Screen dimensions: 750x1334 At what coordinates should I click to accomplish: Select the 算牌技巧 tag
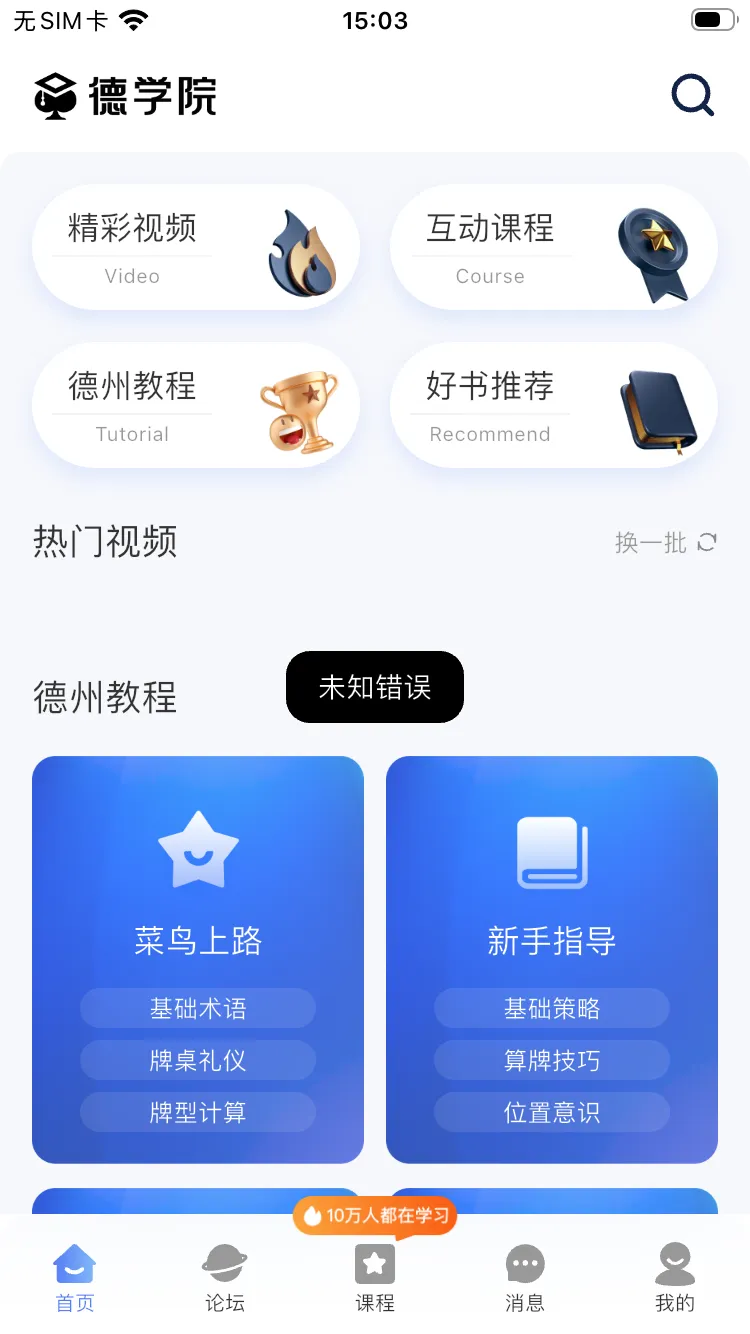(x=551, y=1060)
